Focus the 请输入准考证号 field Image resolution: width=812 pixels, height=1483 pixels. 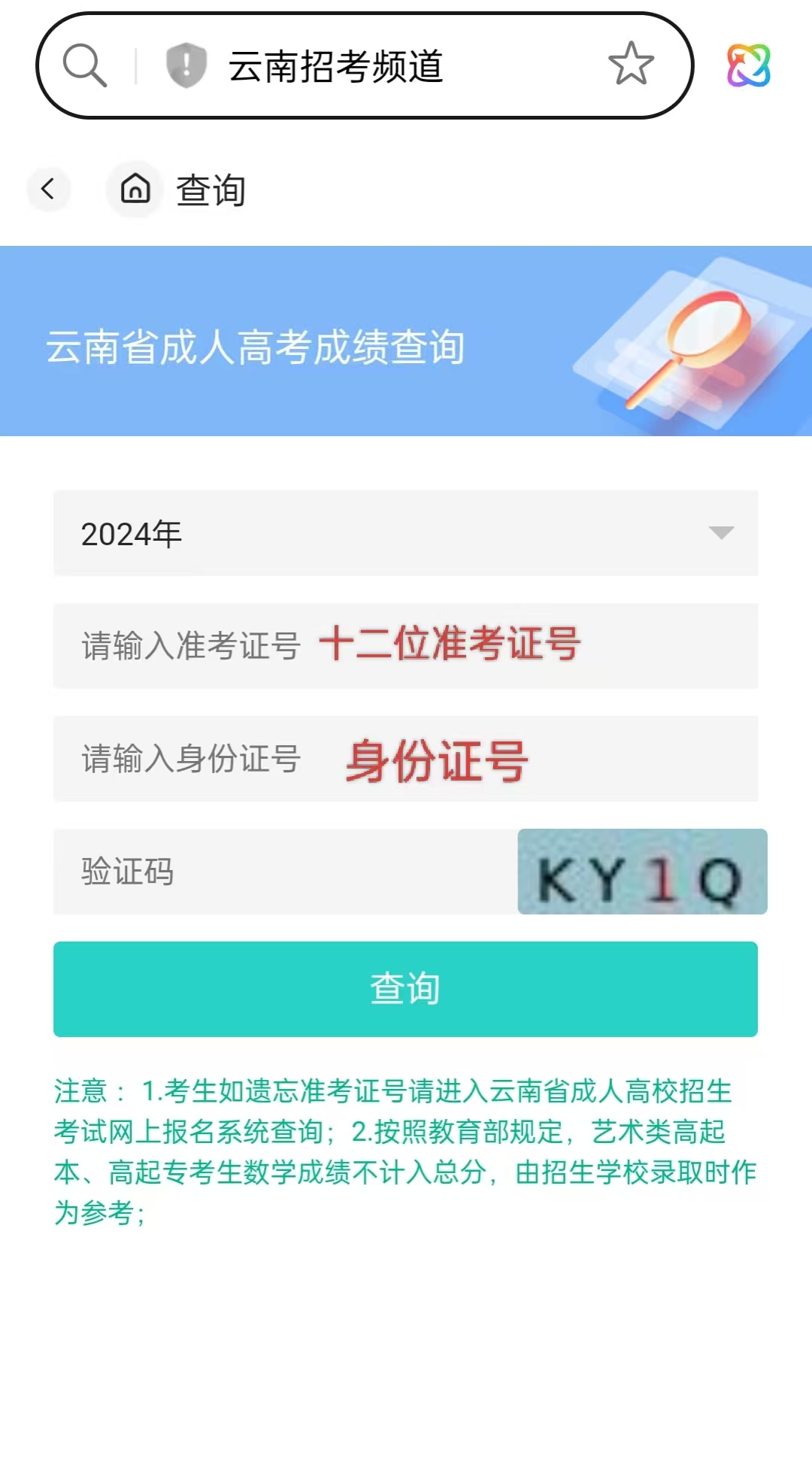(406, 646)
